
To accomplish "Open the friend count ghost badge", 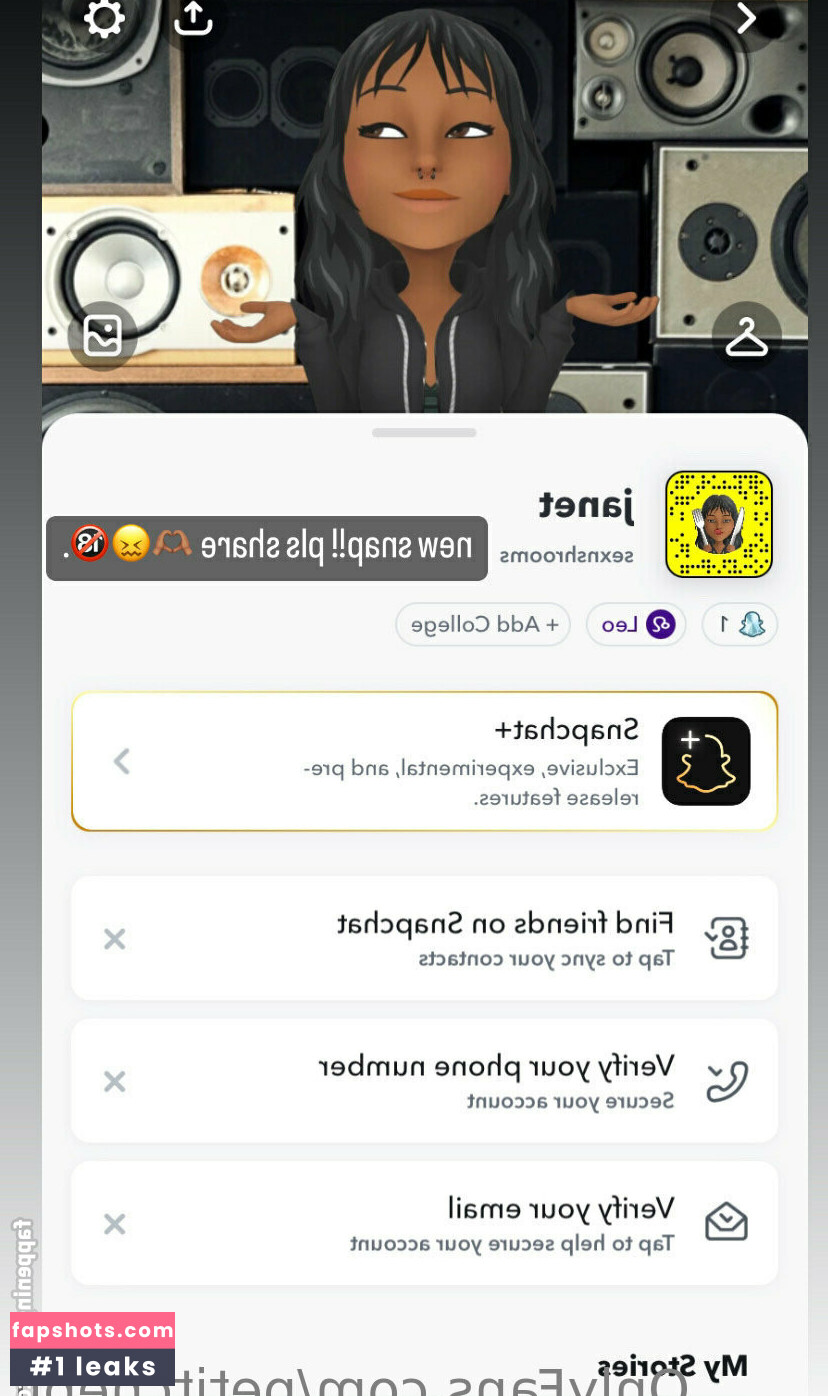I will 740,624.
